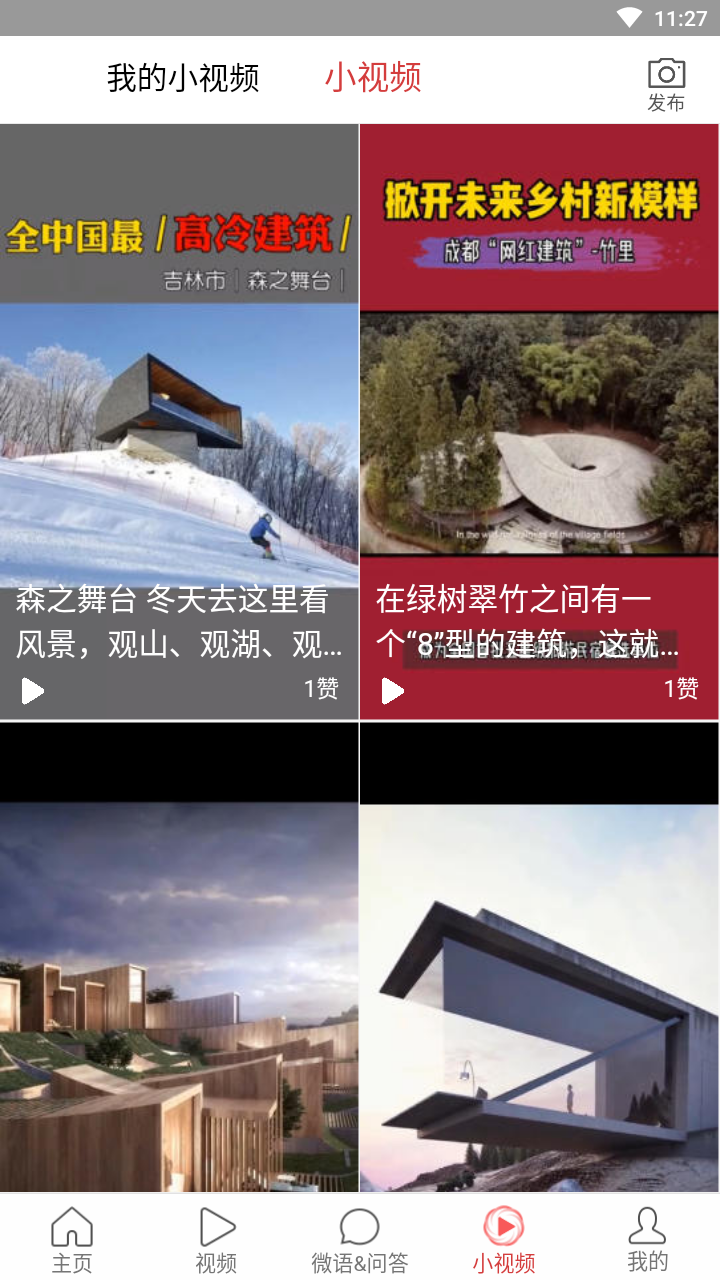Open the 微语&问答 tab

coord(360,1240)
